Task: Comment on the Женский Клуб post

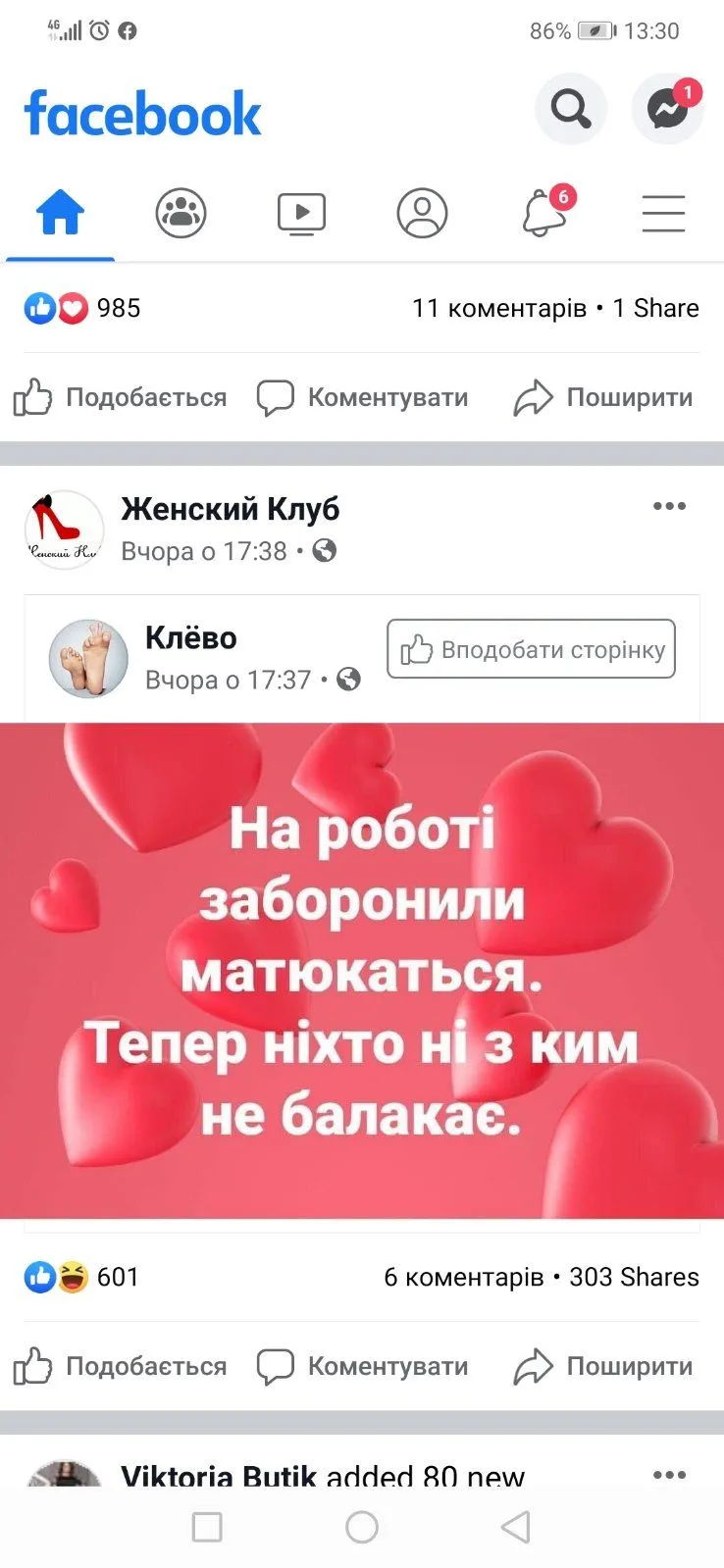Action: [x=362, y=1366]
